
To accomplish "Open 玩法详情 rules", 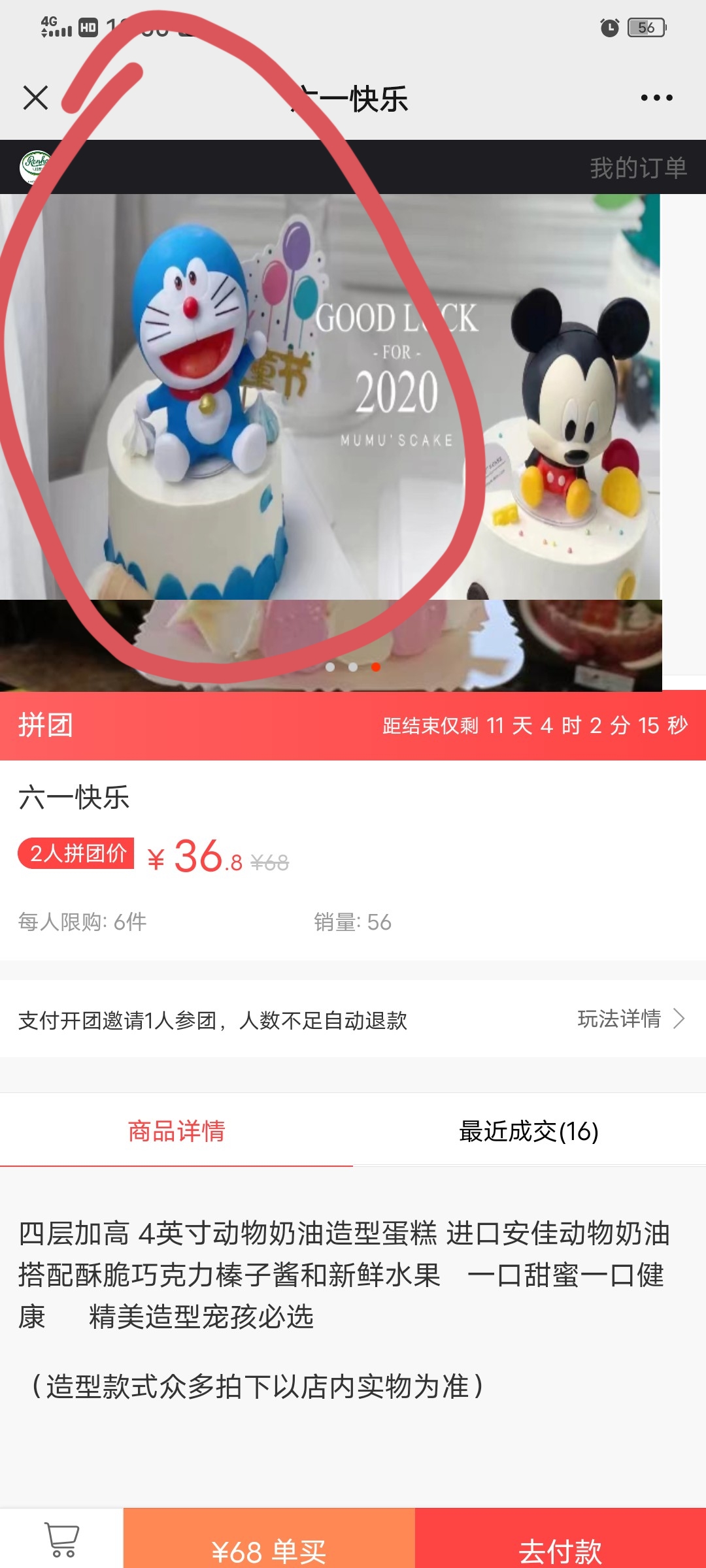I will [631, 1019].
